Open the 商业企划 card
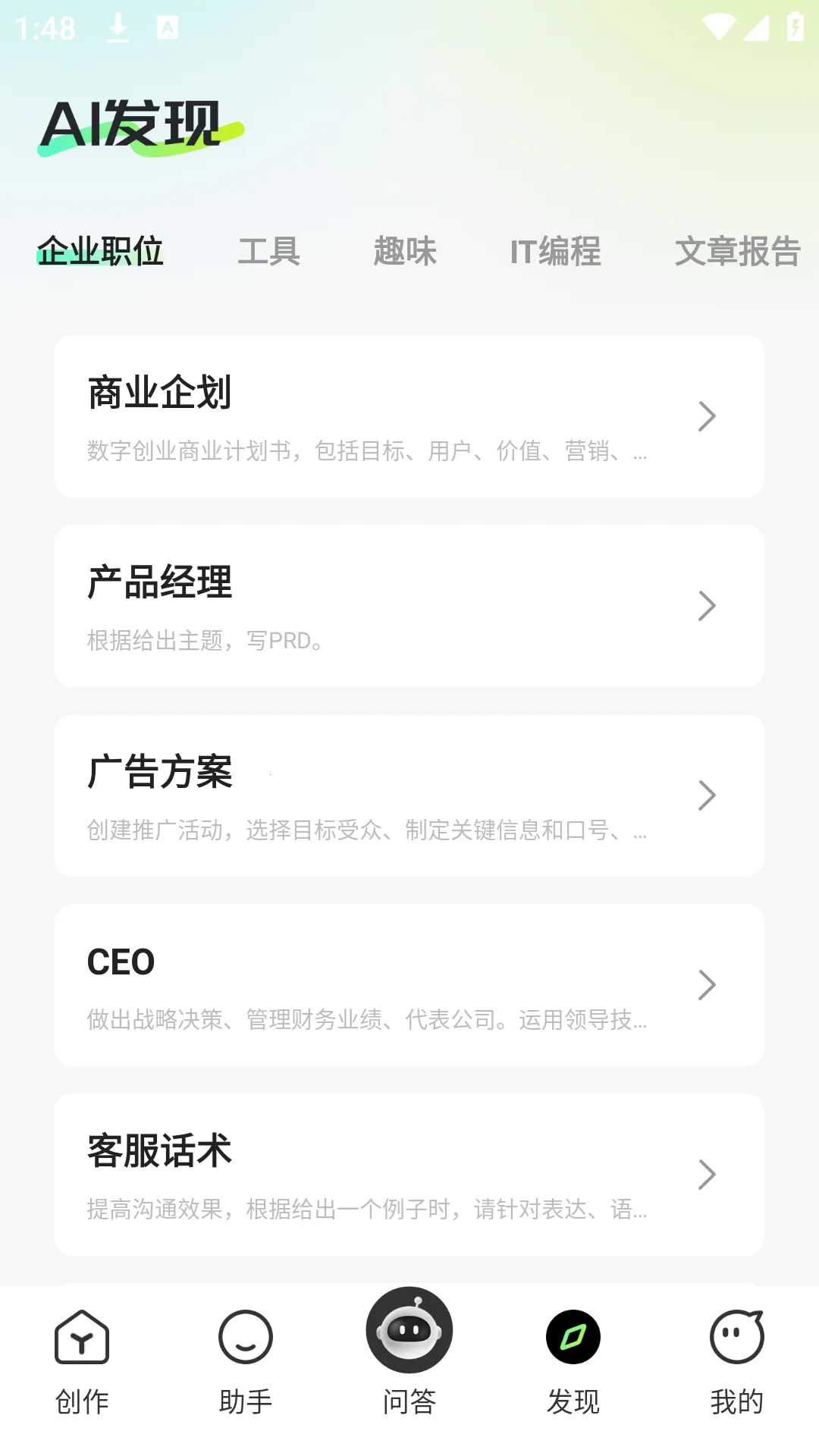 409,416
